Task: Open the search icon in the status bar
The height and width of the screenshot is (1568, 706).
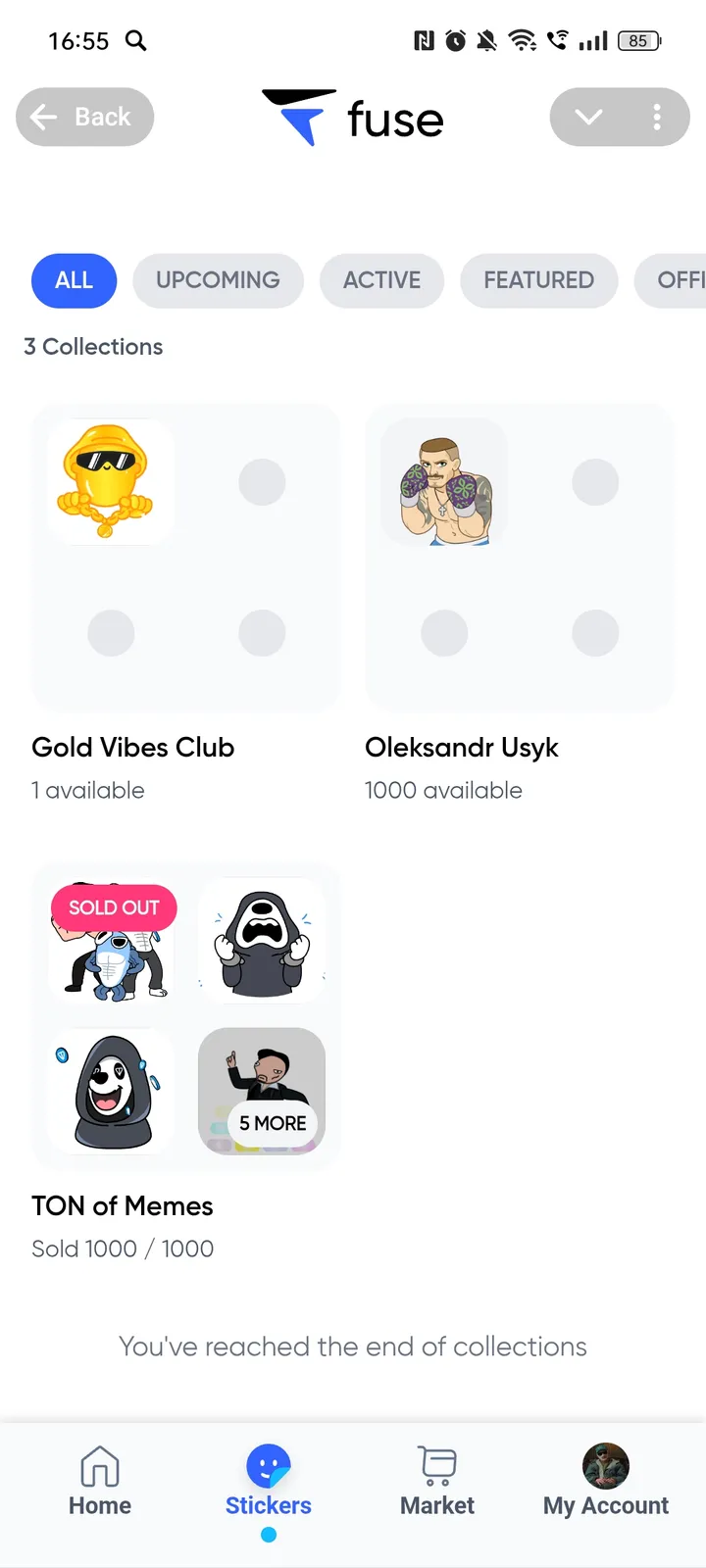Action: coord(136,41)
